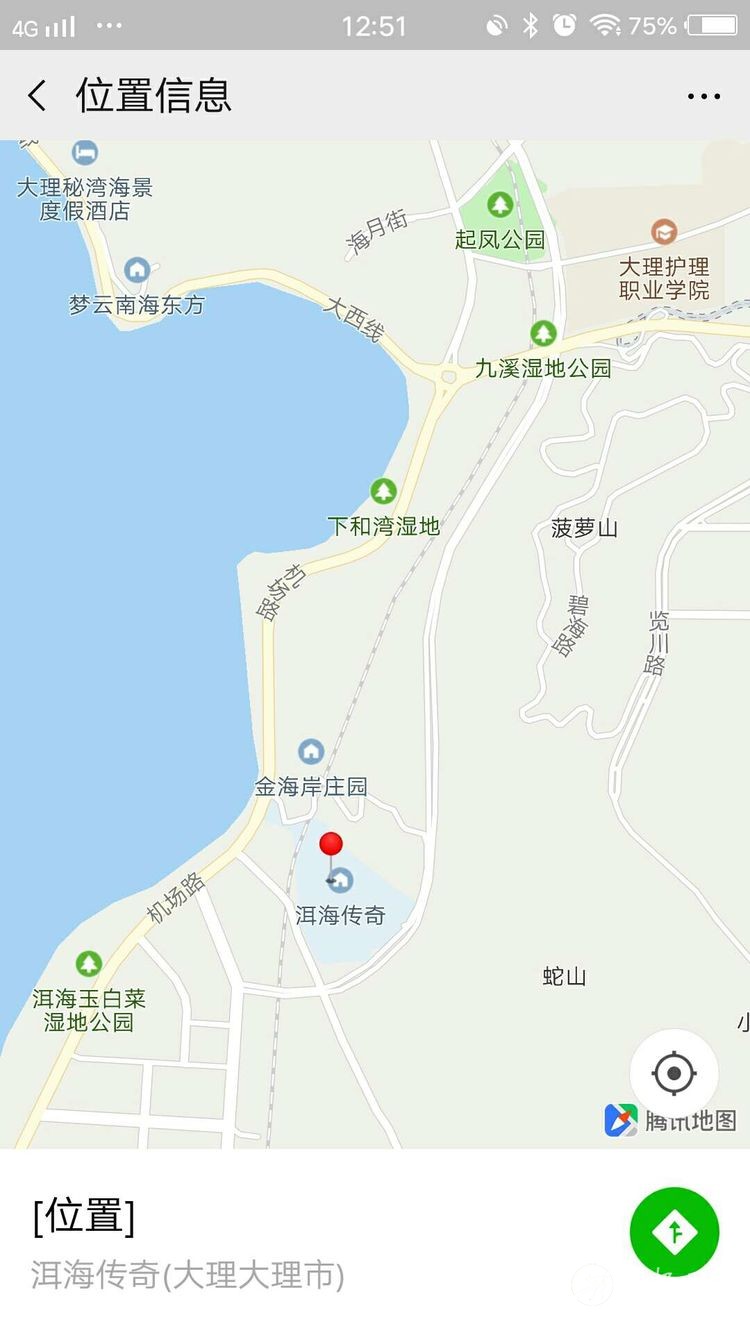Image resolution: width=750 pixels, height=1333 pixels.
Task: Go back from 位置信息 screen
Action: click(x=37, y=96)
